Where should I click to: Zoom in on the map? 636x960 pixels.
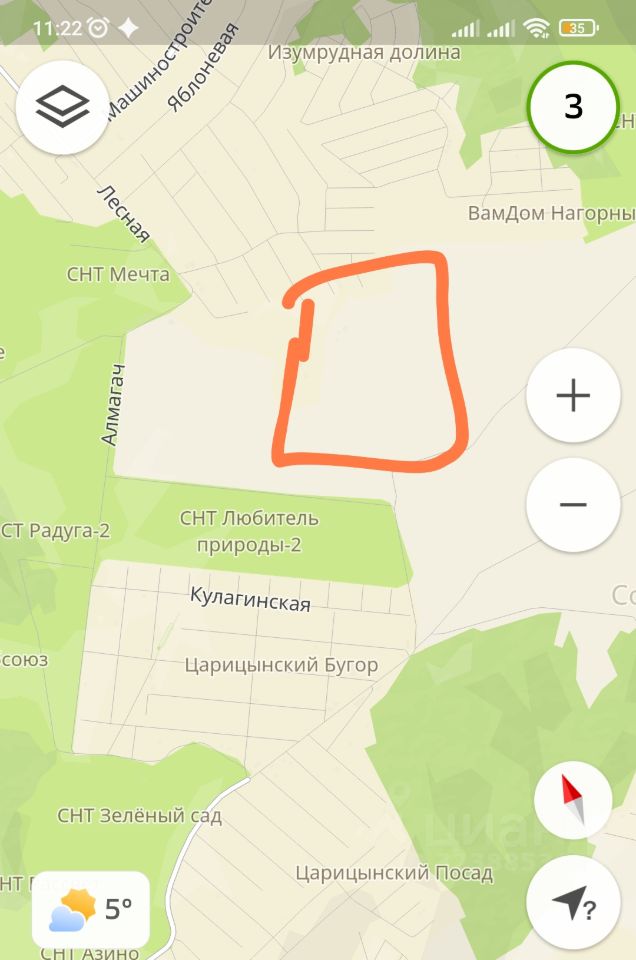[x=573, y=396]
